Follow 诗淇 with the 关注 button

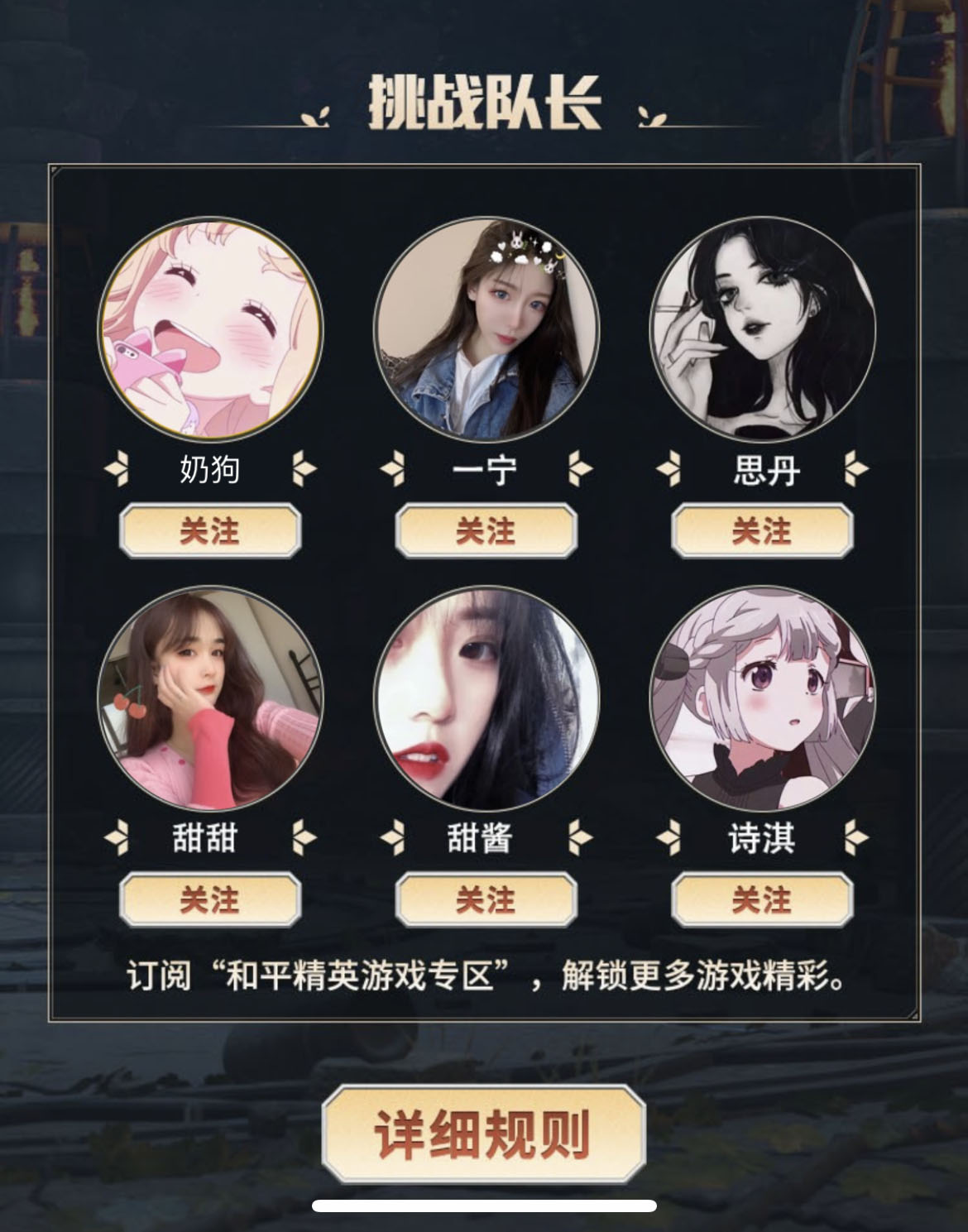pos(762,899)
